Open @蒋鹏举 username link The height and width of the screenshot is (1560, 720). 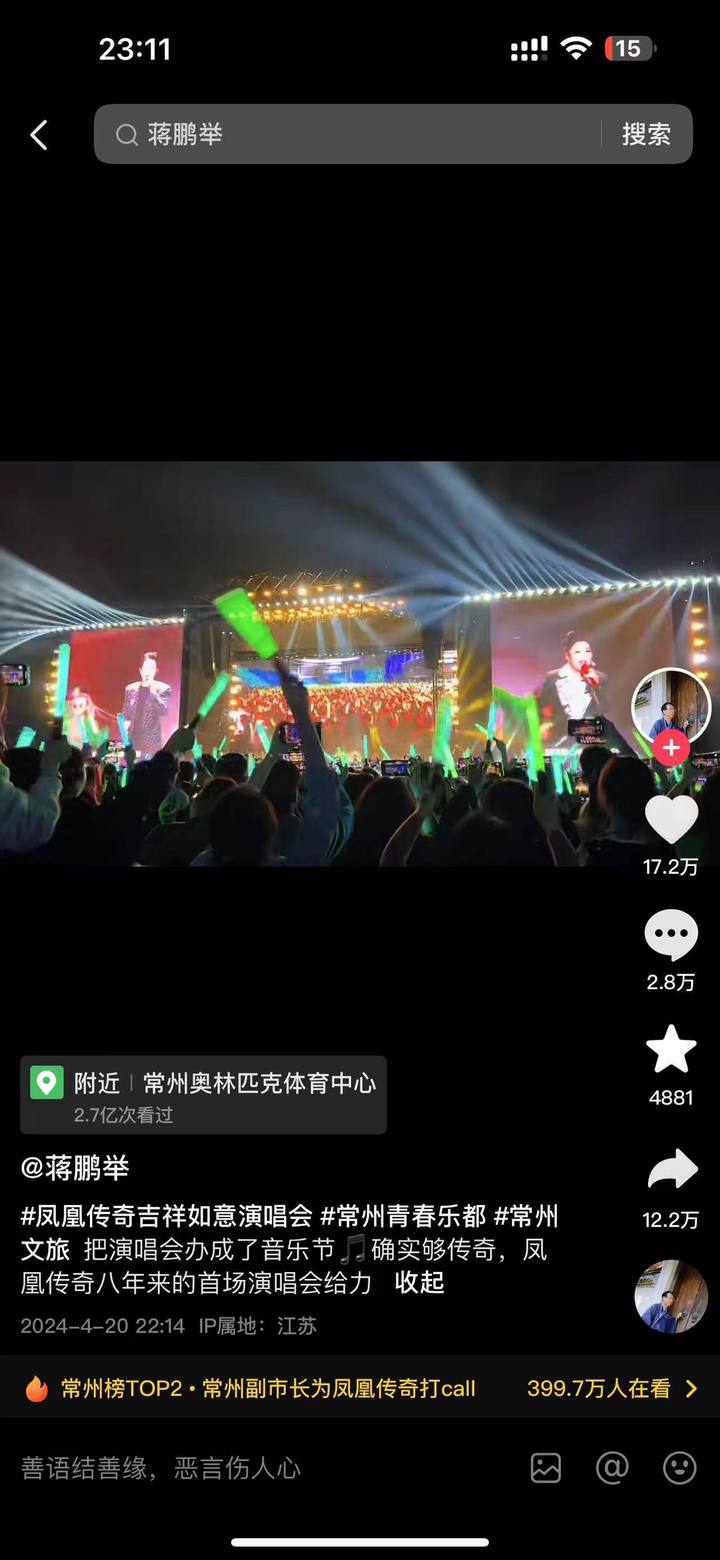pyautogui.click(x=75, y=1168)
